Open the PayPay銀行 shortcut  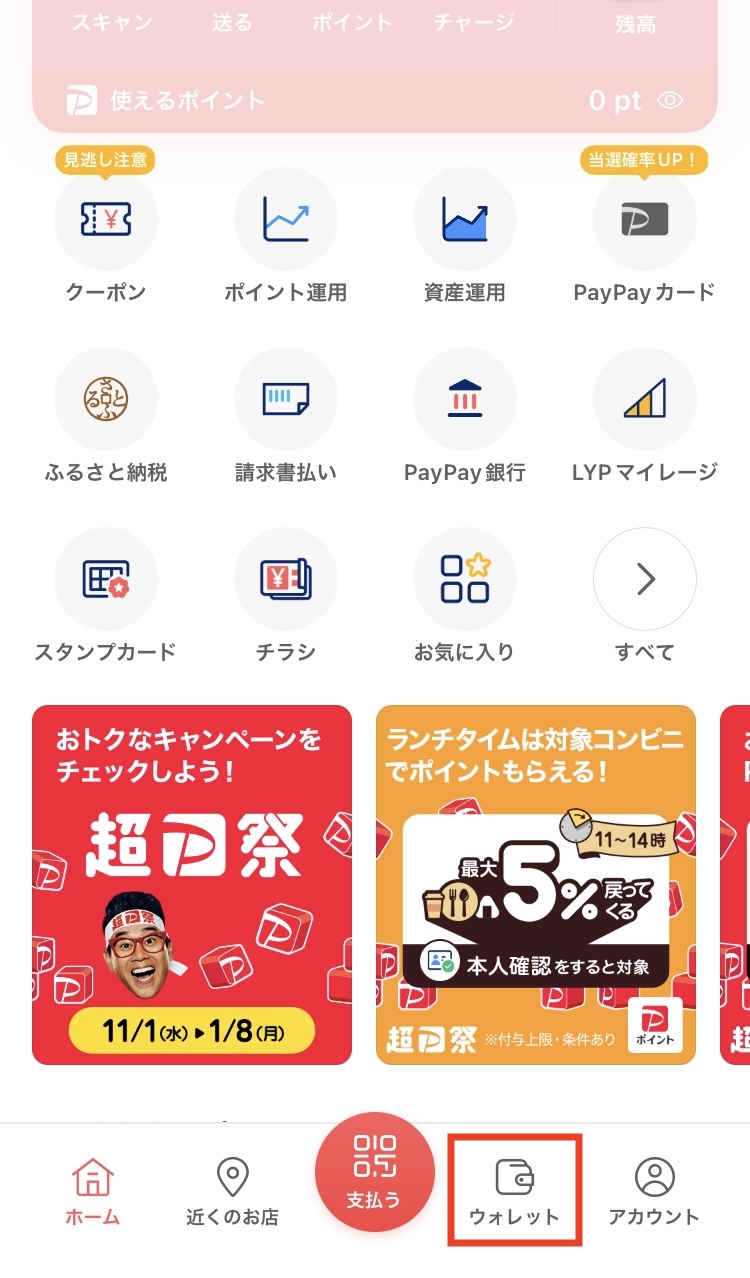coord(465,400)
